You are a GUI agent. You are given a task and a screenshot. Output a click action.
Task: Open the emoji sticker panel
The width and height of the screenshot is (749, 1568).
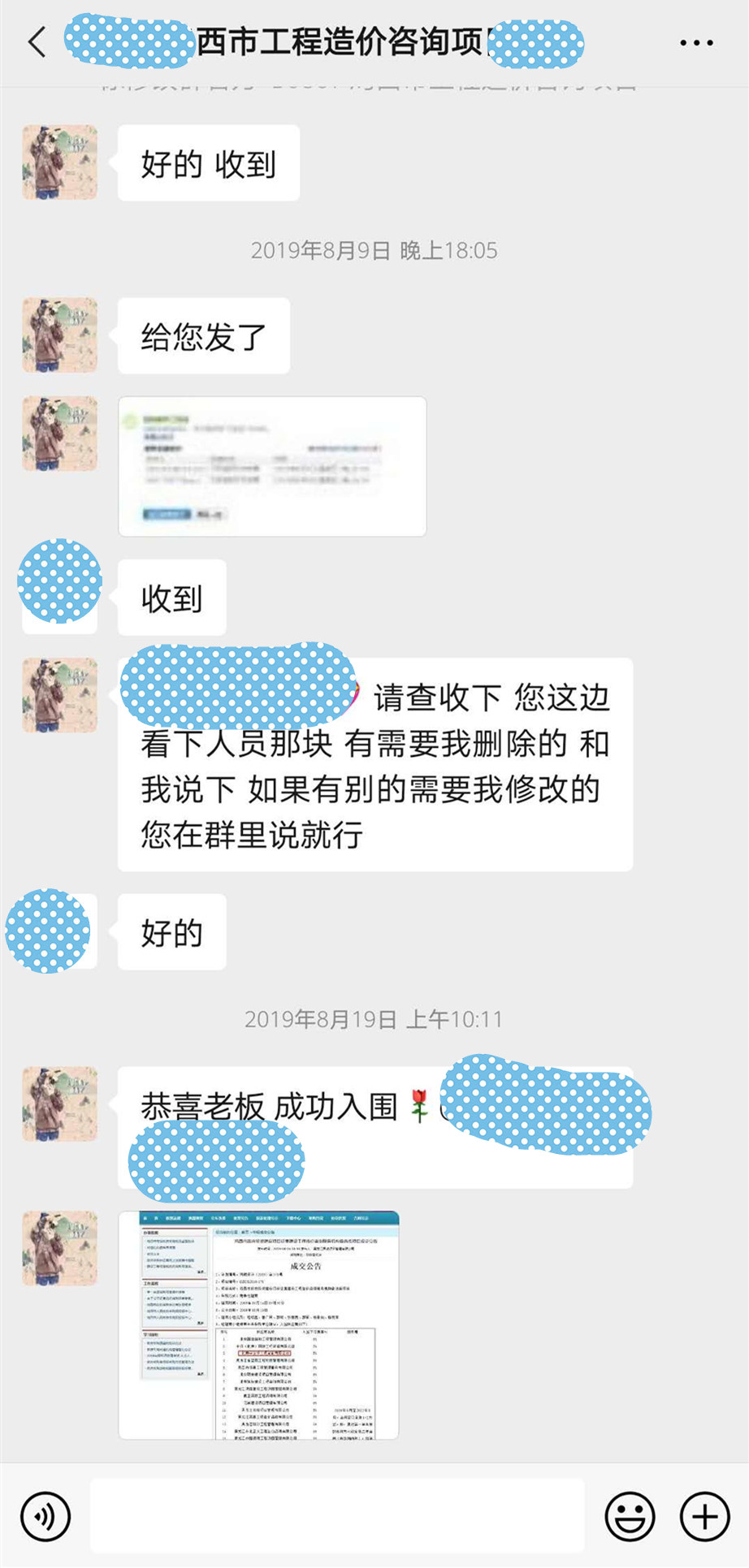pyautogui.click(x=630, y=1516)
